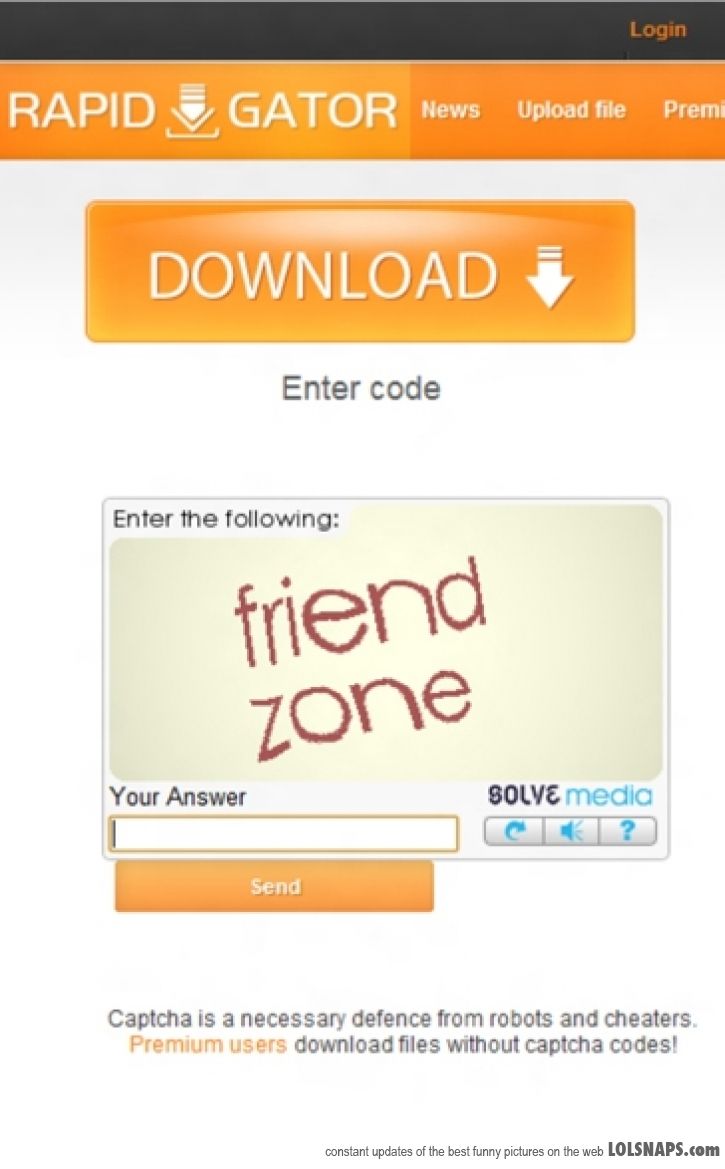Submit the code with Send
725x1169 pixels.
[x=274, y=887]
